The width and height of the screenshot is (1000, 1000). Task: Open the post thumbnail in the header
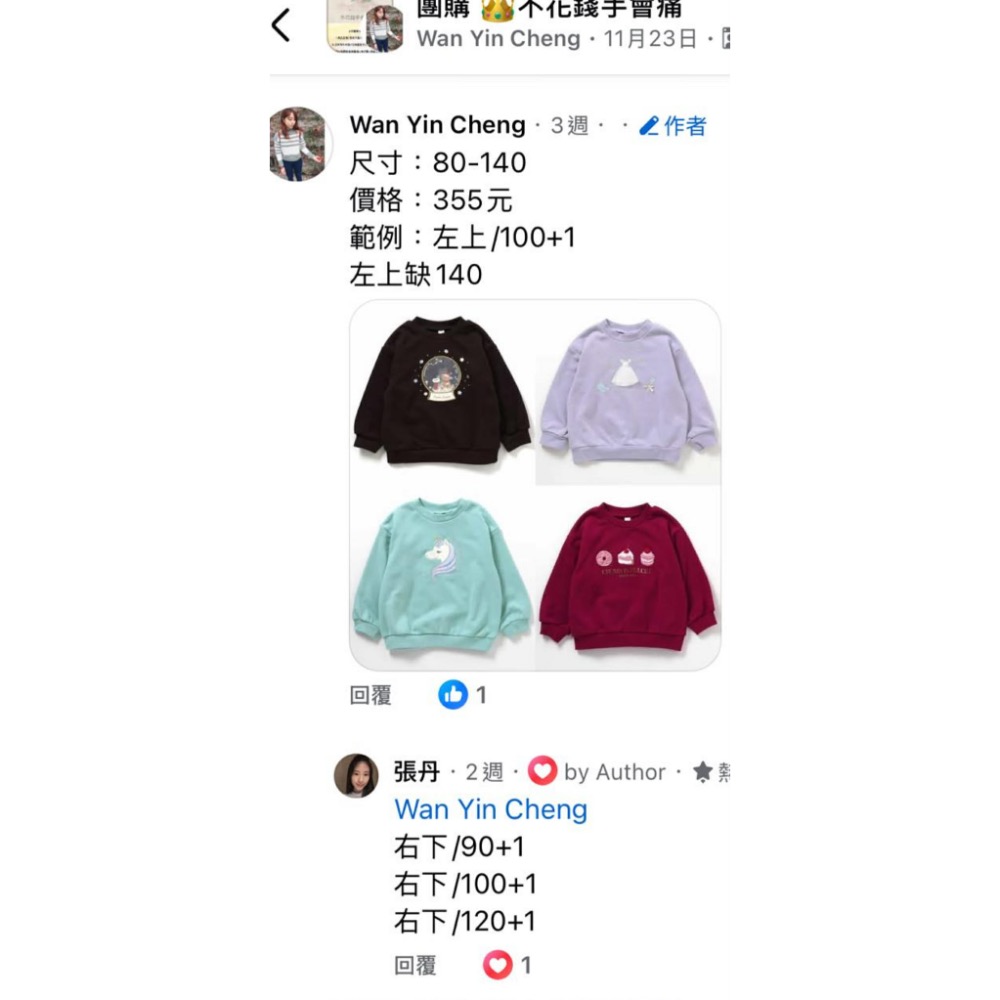(x=365, y=26)
